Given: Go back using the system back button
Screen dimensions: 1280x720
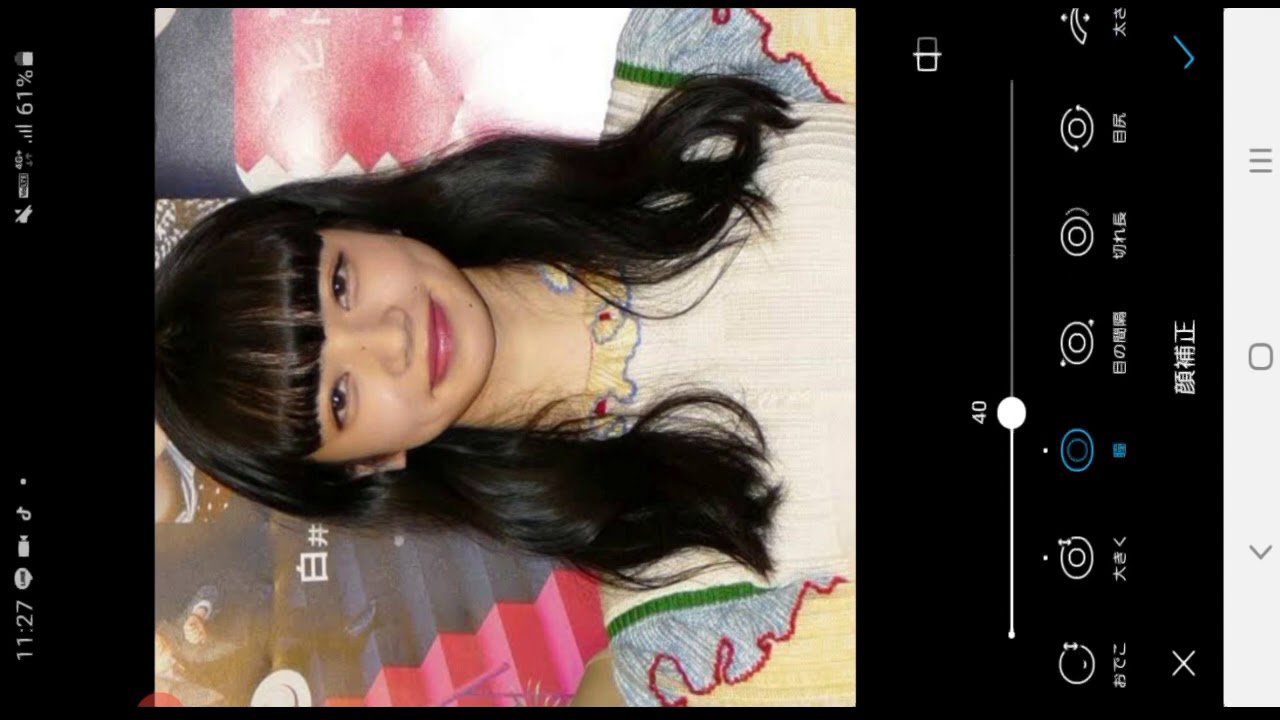Looking at the screenshot, I should coord(1260,552).
